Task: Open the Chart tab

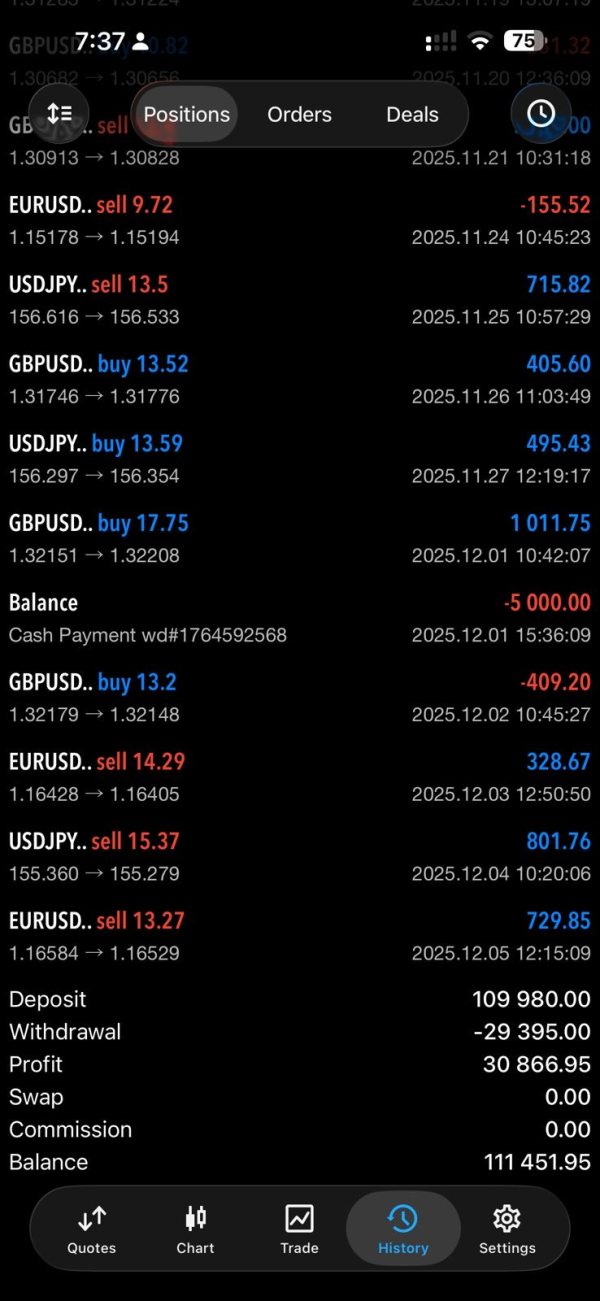Action: click(x=195, y=1229)
